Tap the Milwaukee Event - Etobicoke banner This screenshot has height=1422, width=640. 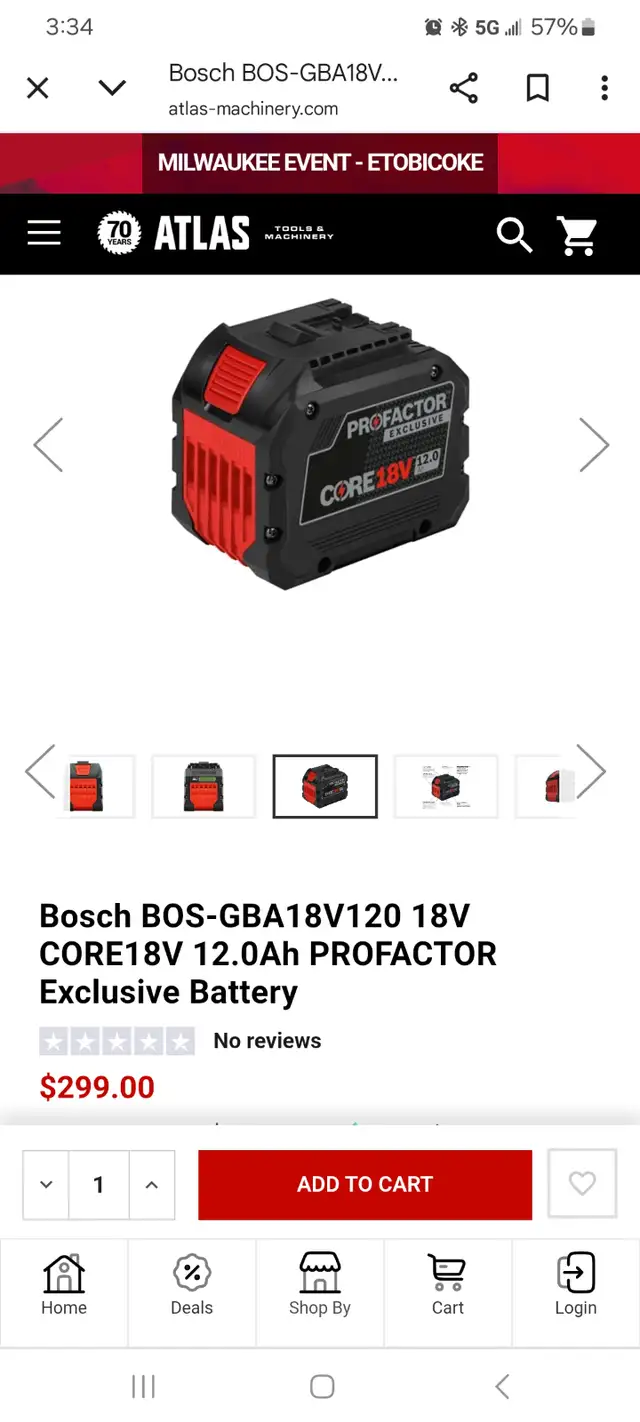(x=320, y=162)
